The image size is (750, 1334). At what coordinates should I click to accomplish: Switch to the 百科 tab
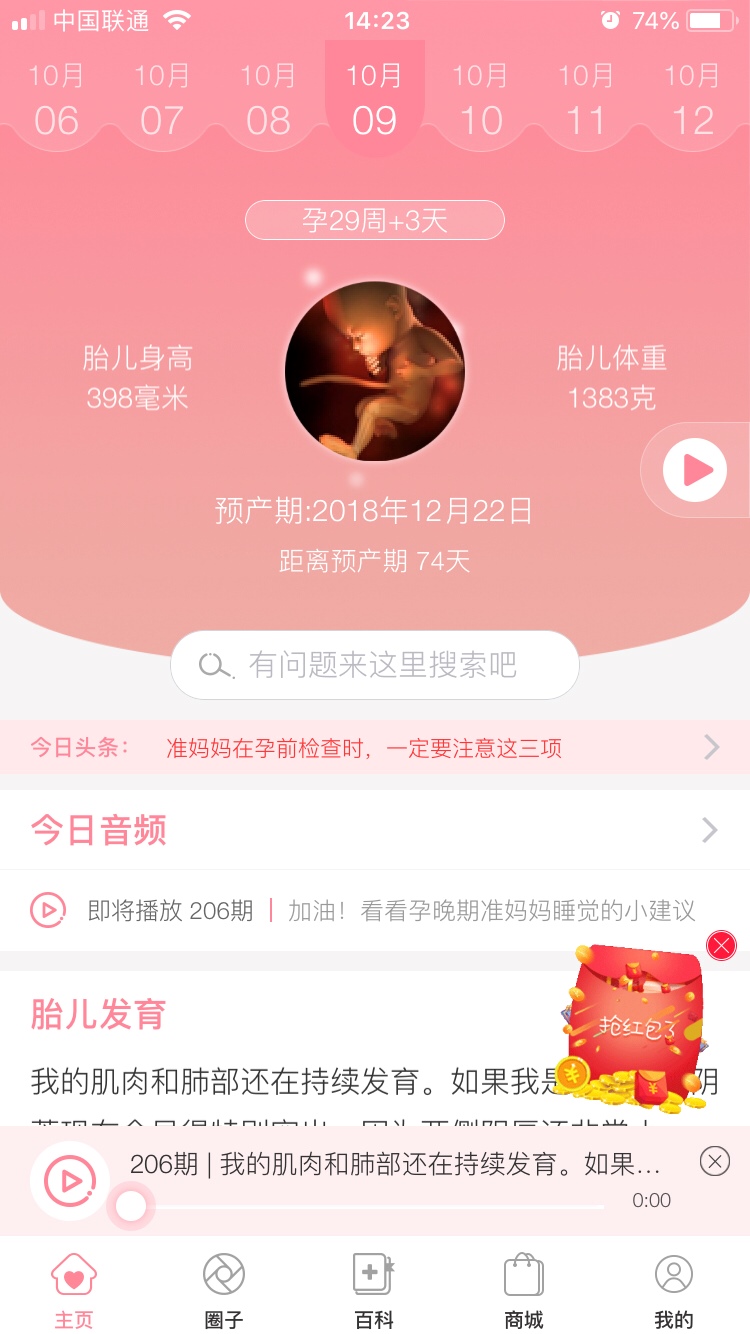pos(374,1290)
